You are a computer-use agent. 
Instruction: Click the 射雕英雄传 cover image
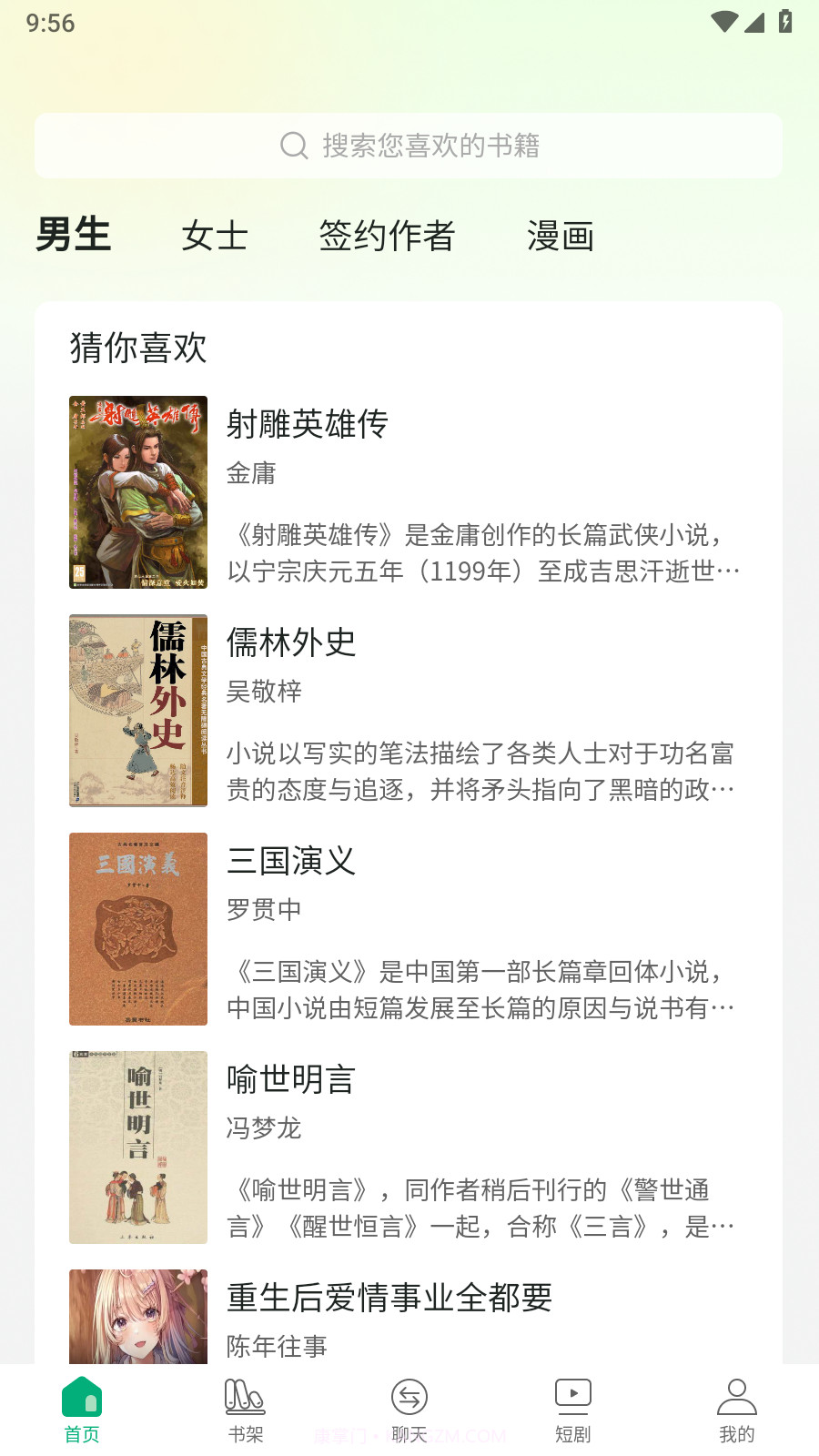pos(138,492)
